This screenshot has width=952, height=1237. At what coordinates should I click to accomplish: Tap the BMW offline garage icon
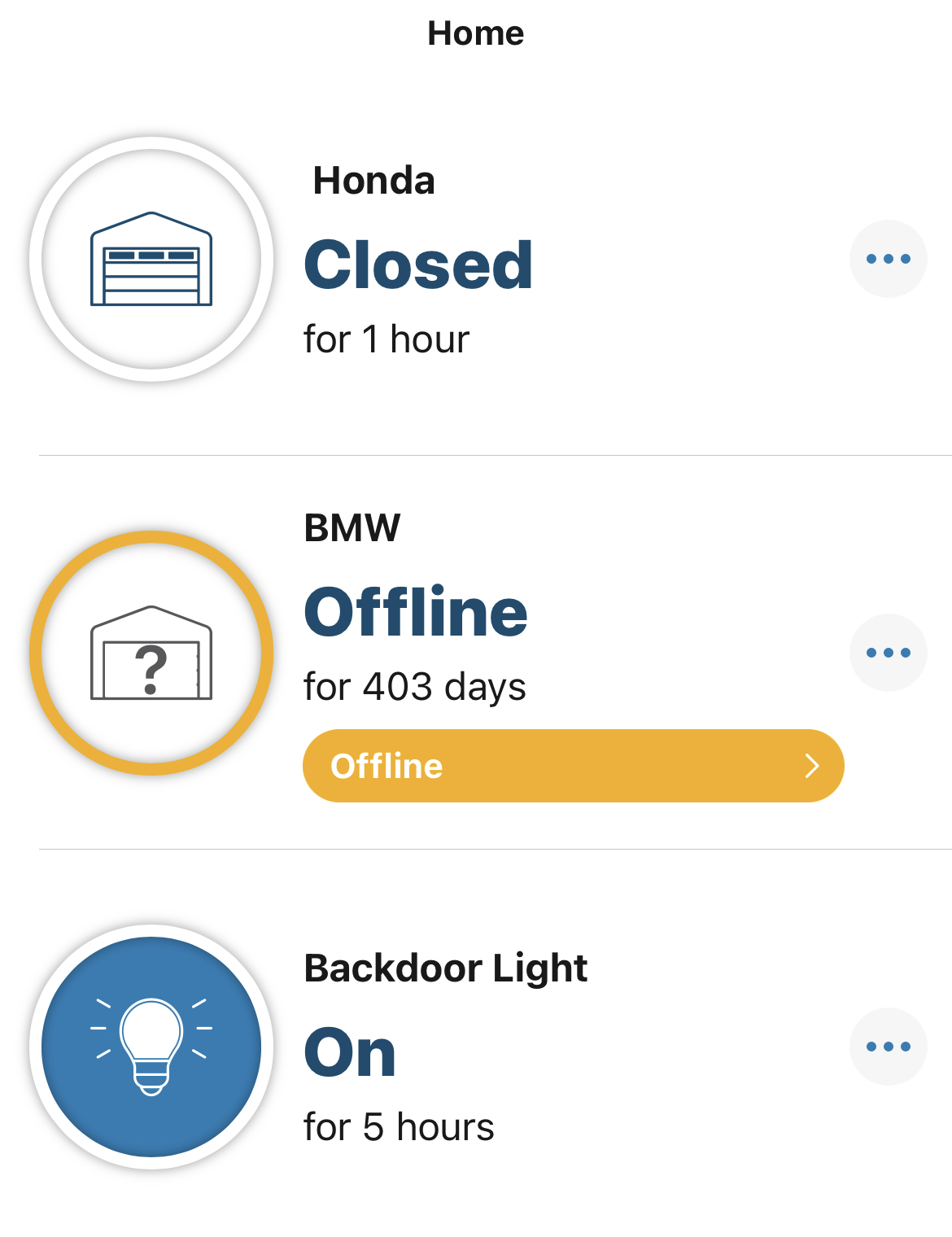click(151, 653)
